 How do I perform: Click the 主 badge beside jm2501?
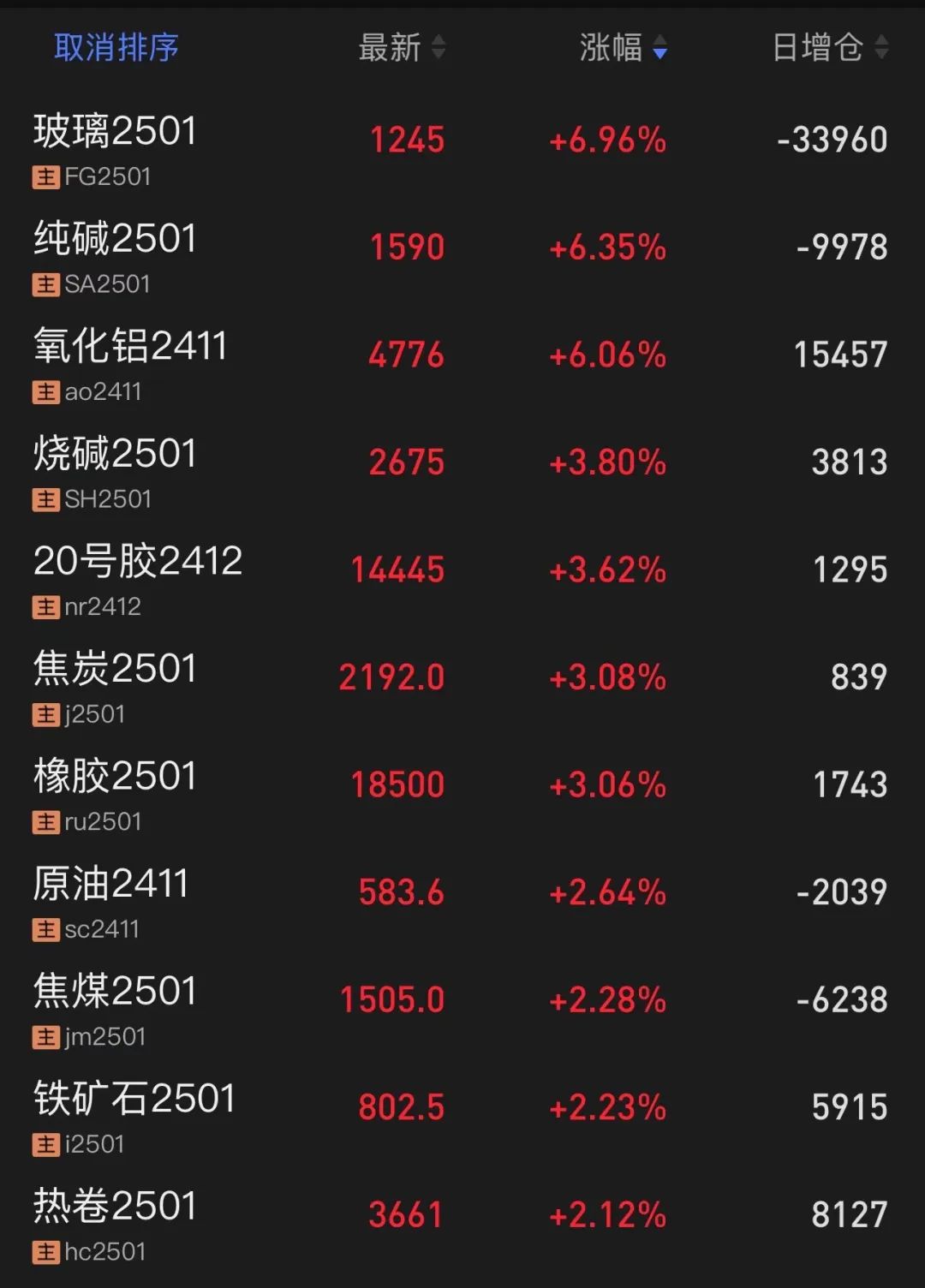click(x=45, y=1037)
